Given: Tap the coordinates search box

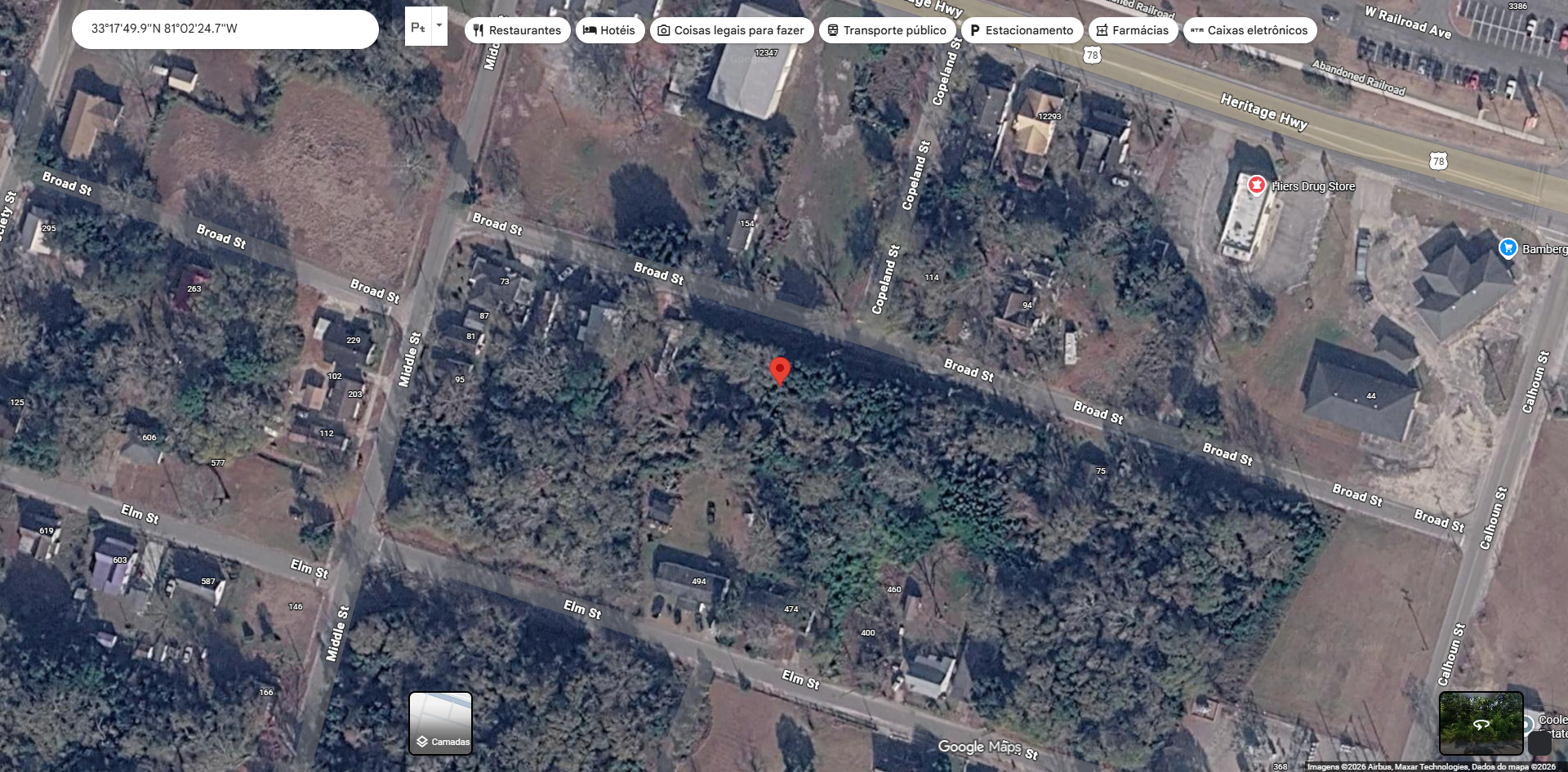Looking at the screenshot, I should tap(225, 29).
